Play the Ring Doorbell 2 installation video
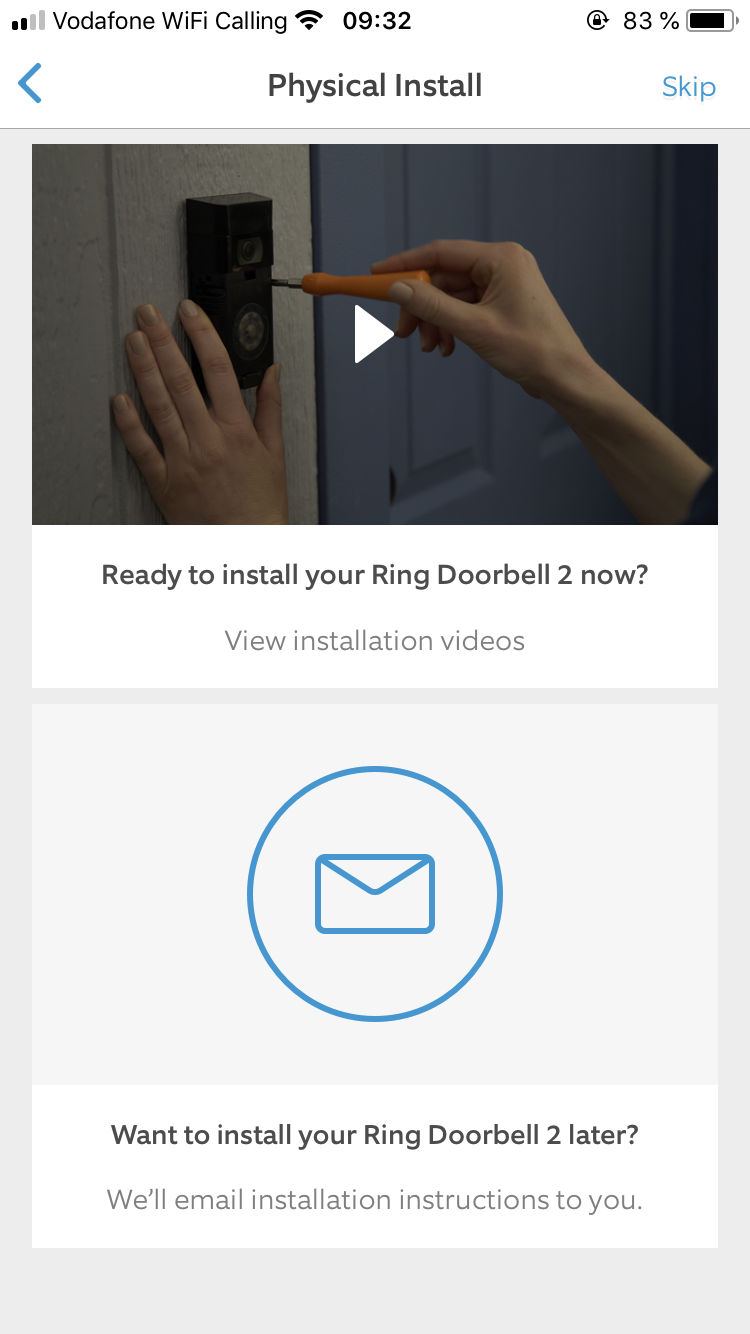The image size is (750, 1334). click(x=374, y=334)
